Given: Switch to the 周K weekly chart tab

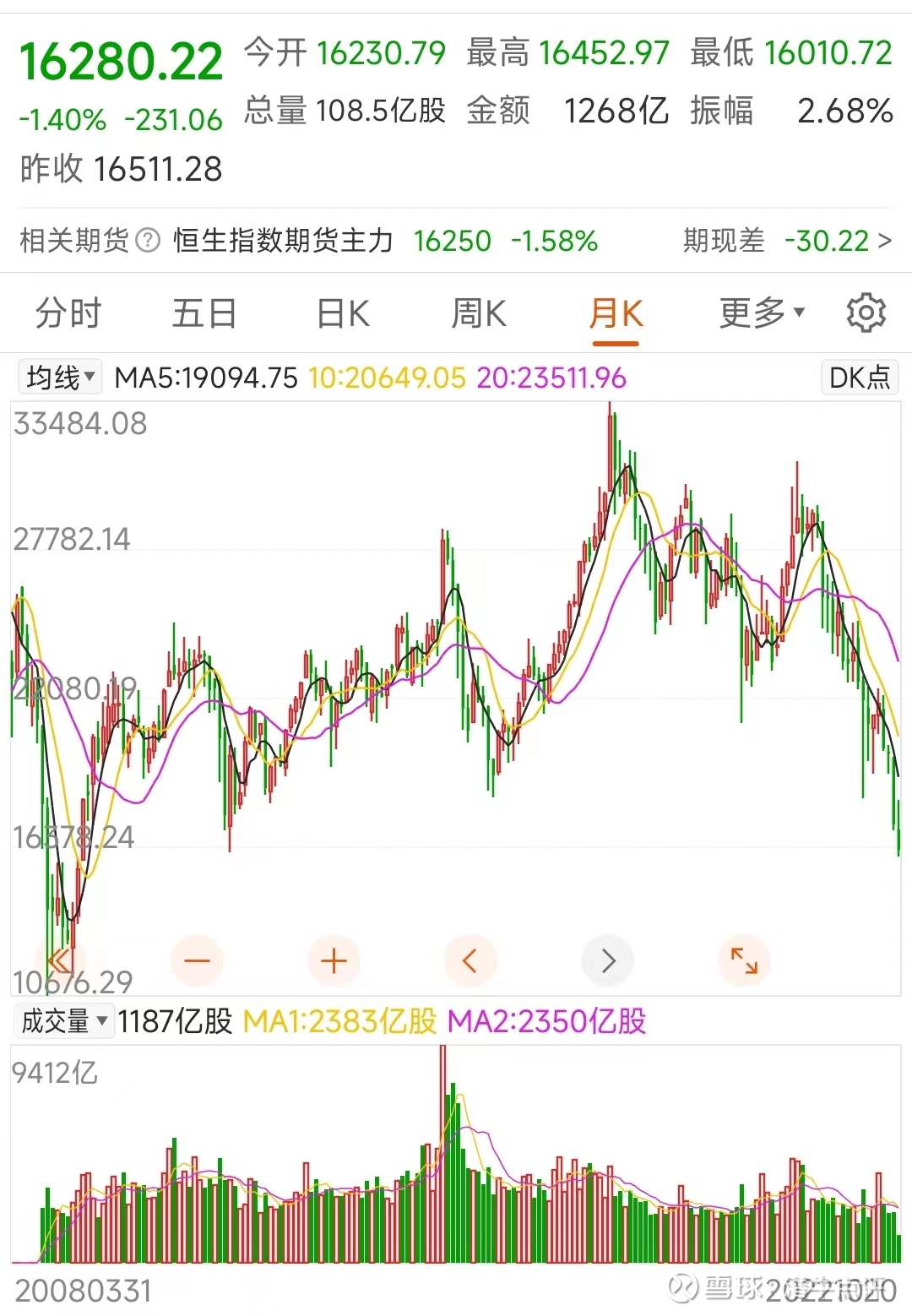Looking at the screenshot, I should (x=478, y=313).
